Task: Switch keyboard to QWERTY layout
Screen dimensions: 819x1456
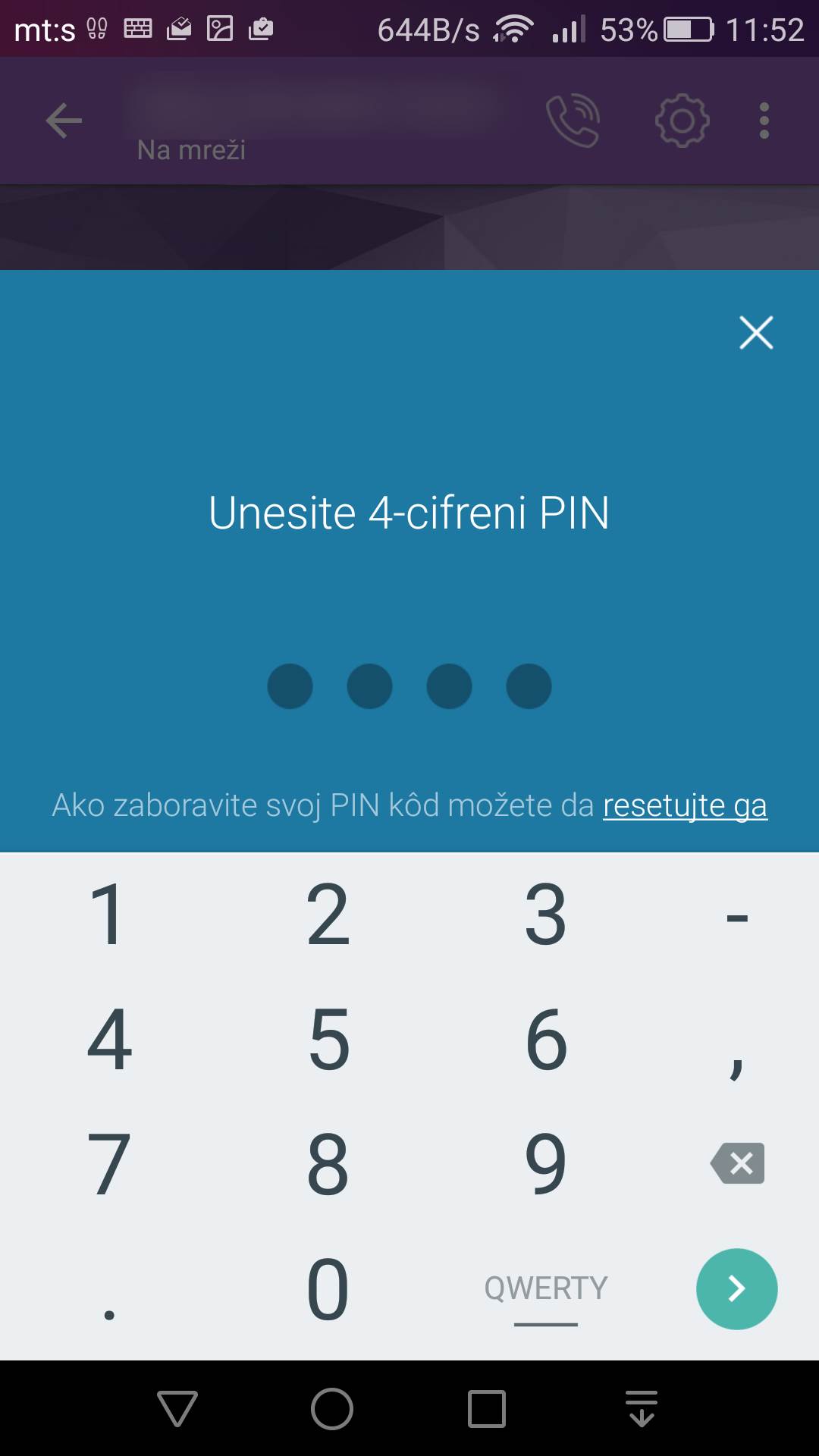Action: 546,1288
